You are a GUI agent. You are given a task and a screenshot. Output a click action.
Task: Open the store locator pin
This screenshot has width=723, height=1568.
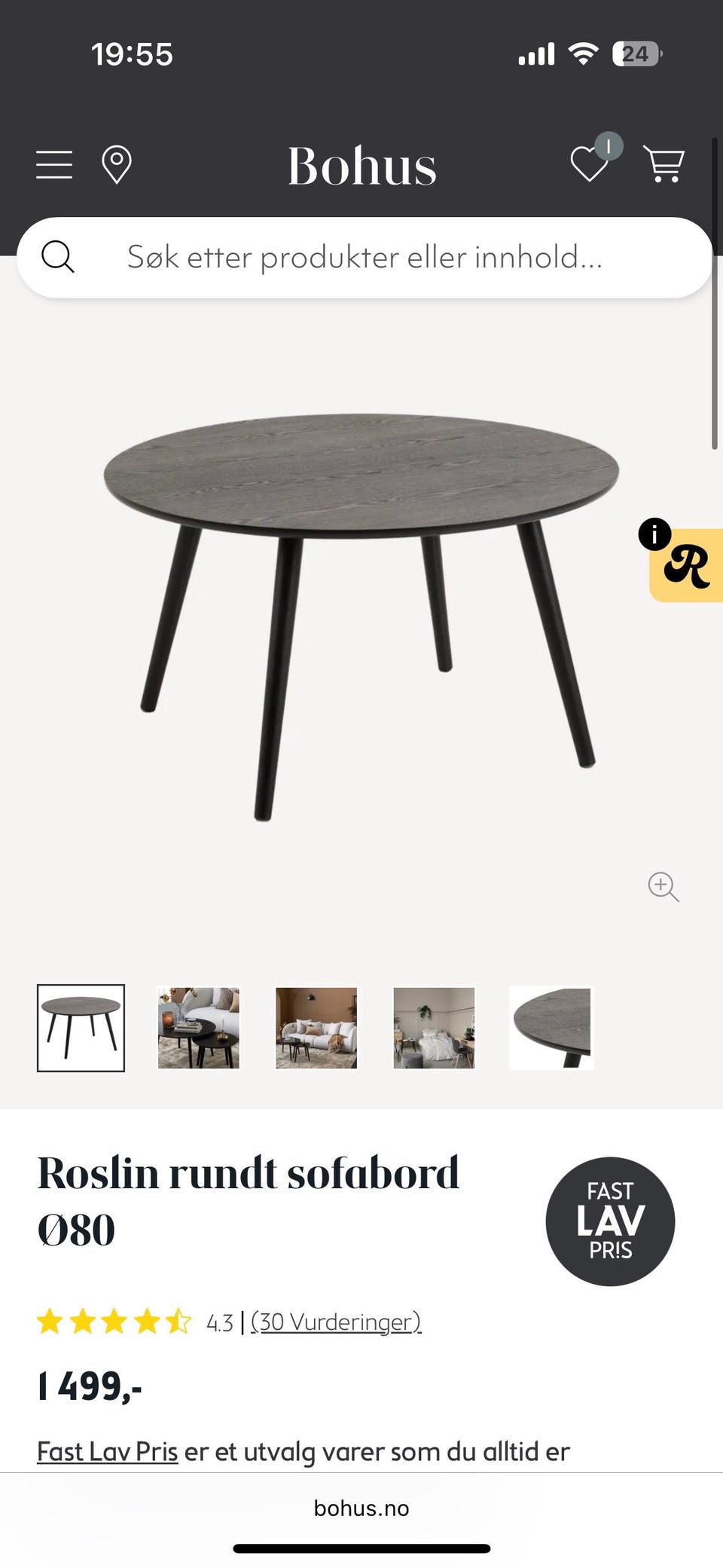[x=116, y=165]
